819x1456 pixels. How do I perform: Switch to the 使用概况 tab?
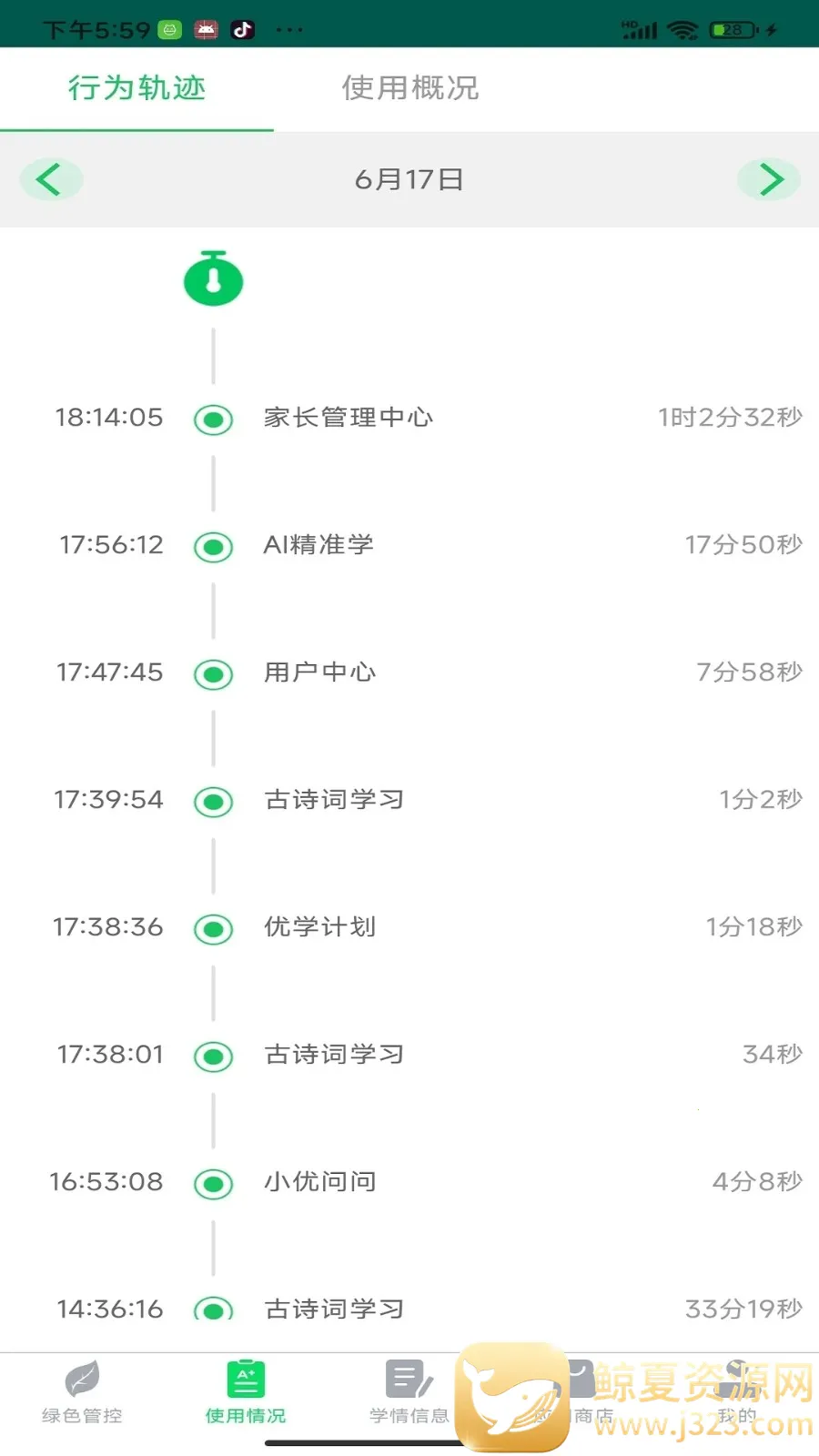pyautogui.click(x=409, y=88)
